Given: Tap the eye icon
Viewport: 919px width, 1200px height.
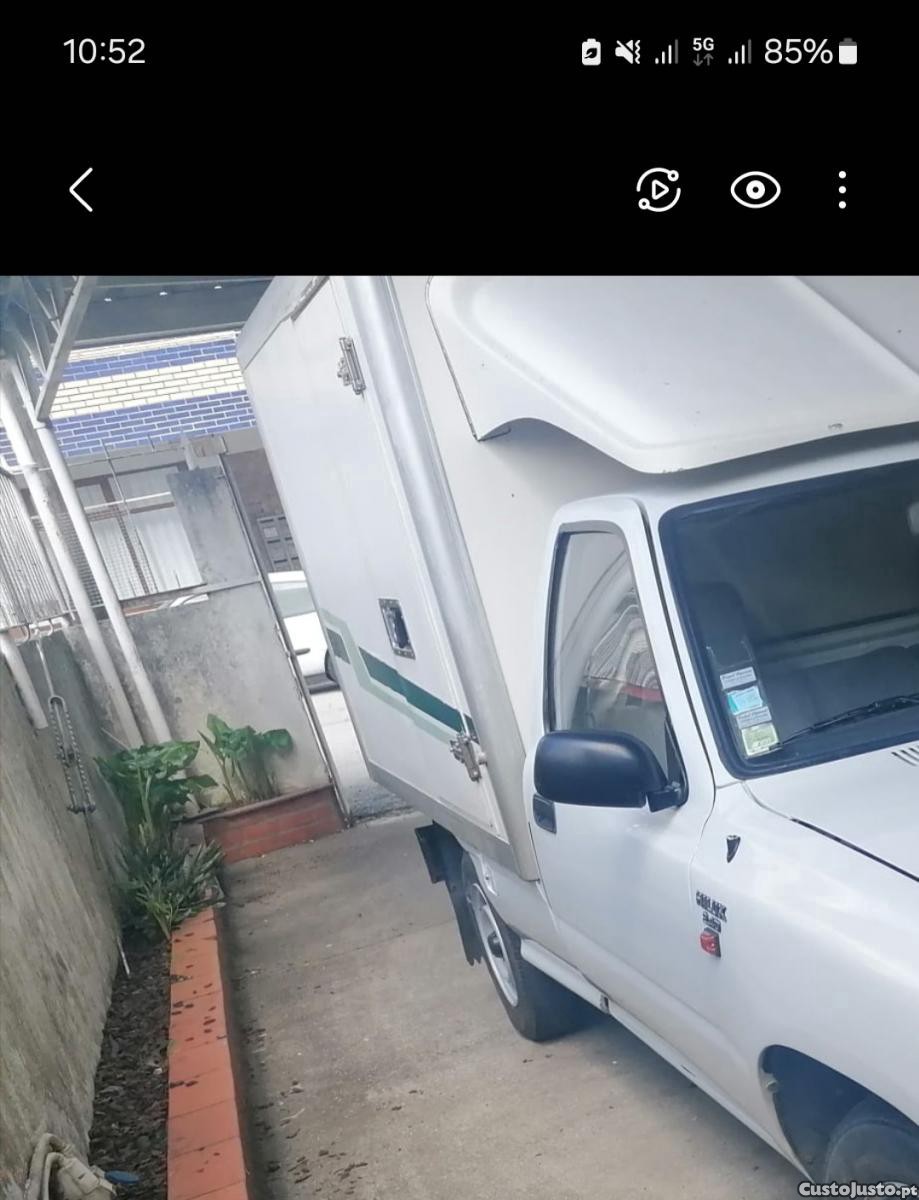Looking at the screenshot, I should tap(755, 190).
